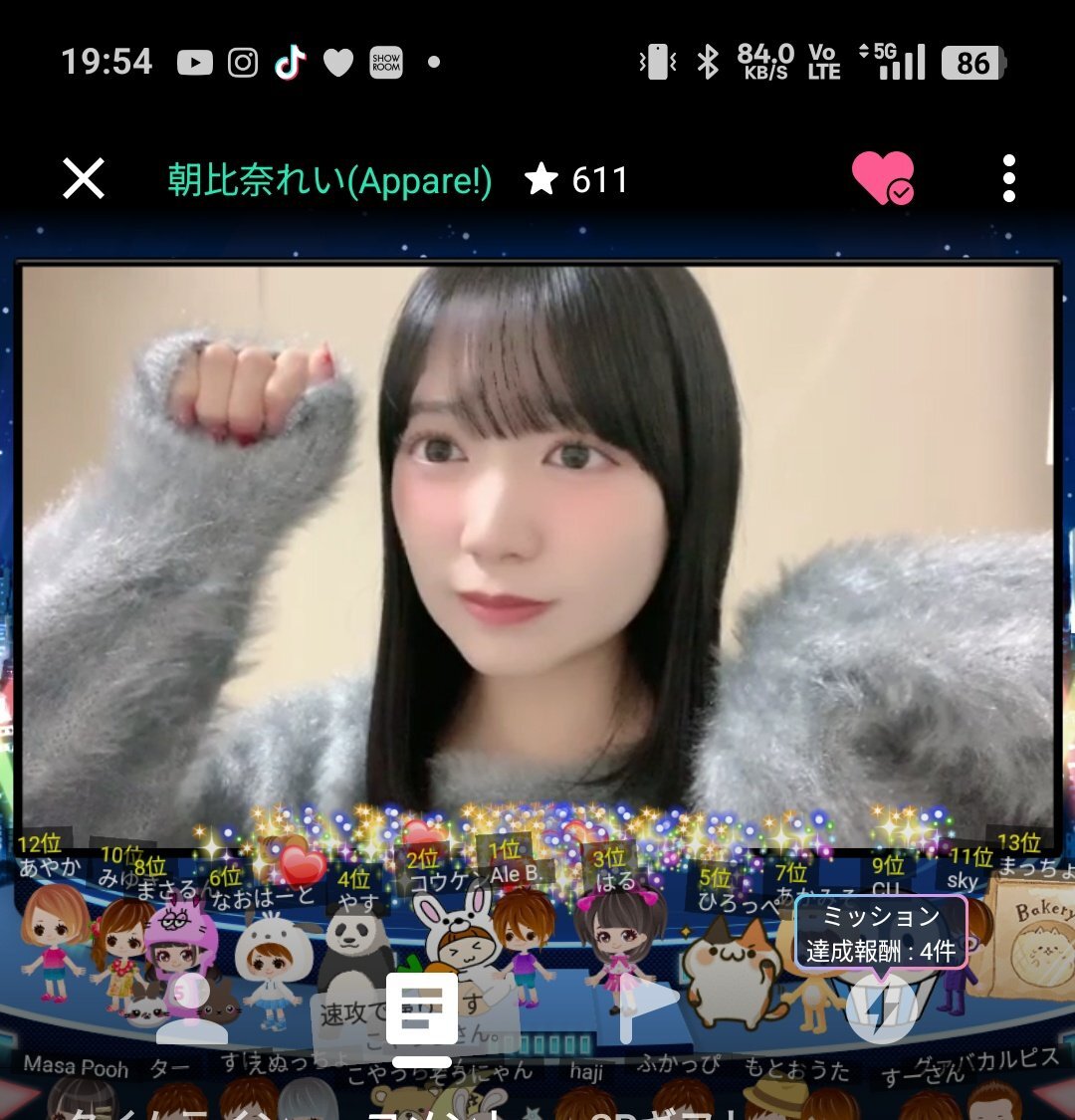Open the lightning mission icon
Screen dimensions: 1075x1120
(x=881, y=1008)
